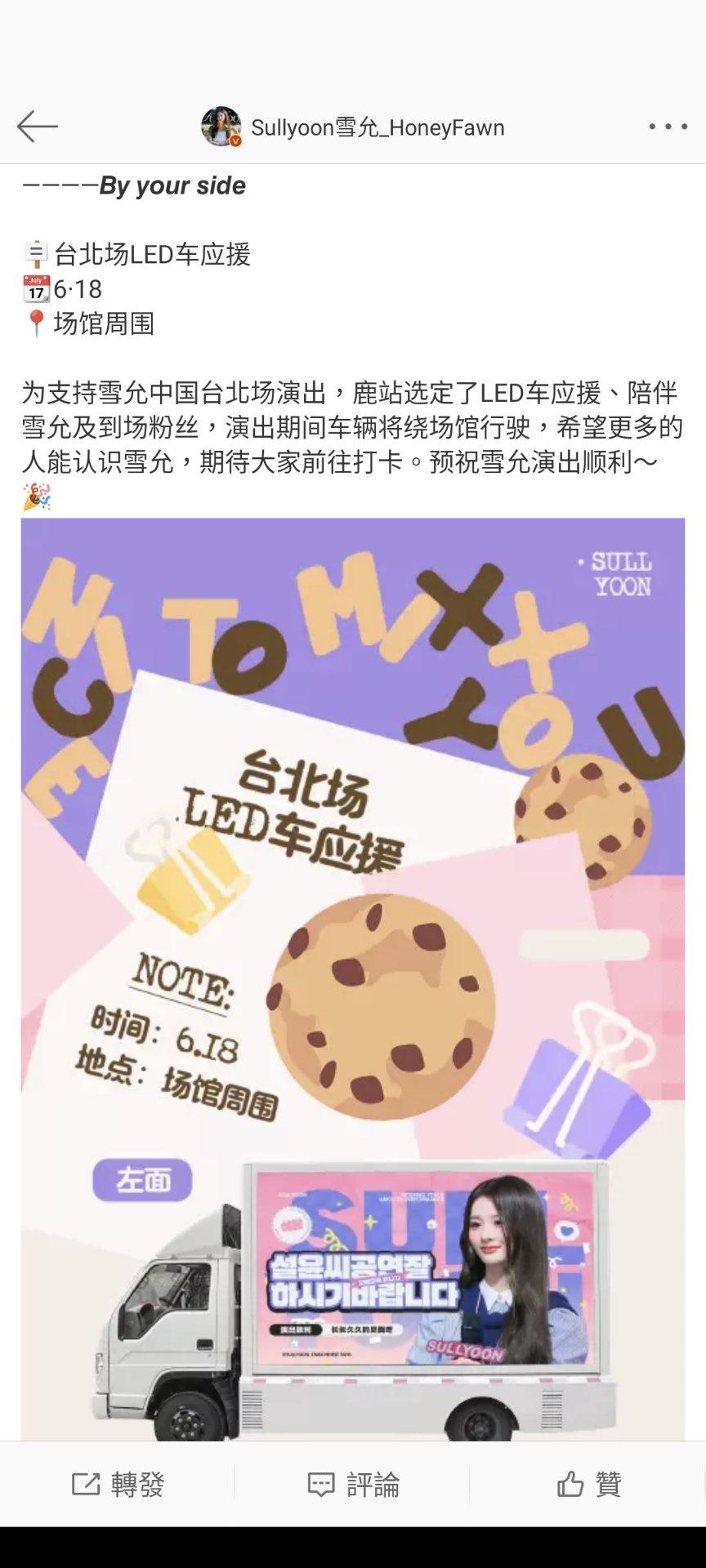The image size is (706, 1568).
Task: Open comments with 評論
Action: pyautogui.click(x=353, y=1484)
